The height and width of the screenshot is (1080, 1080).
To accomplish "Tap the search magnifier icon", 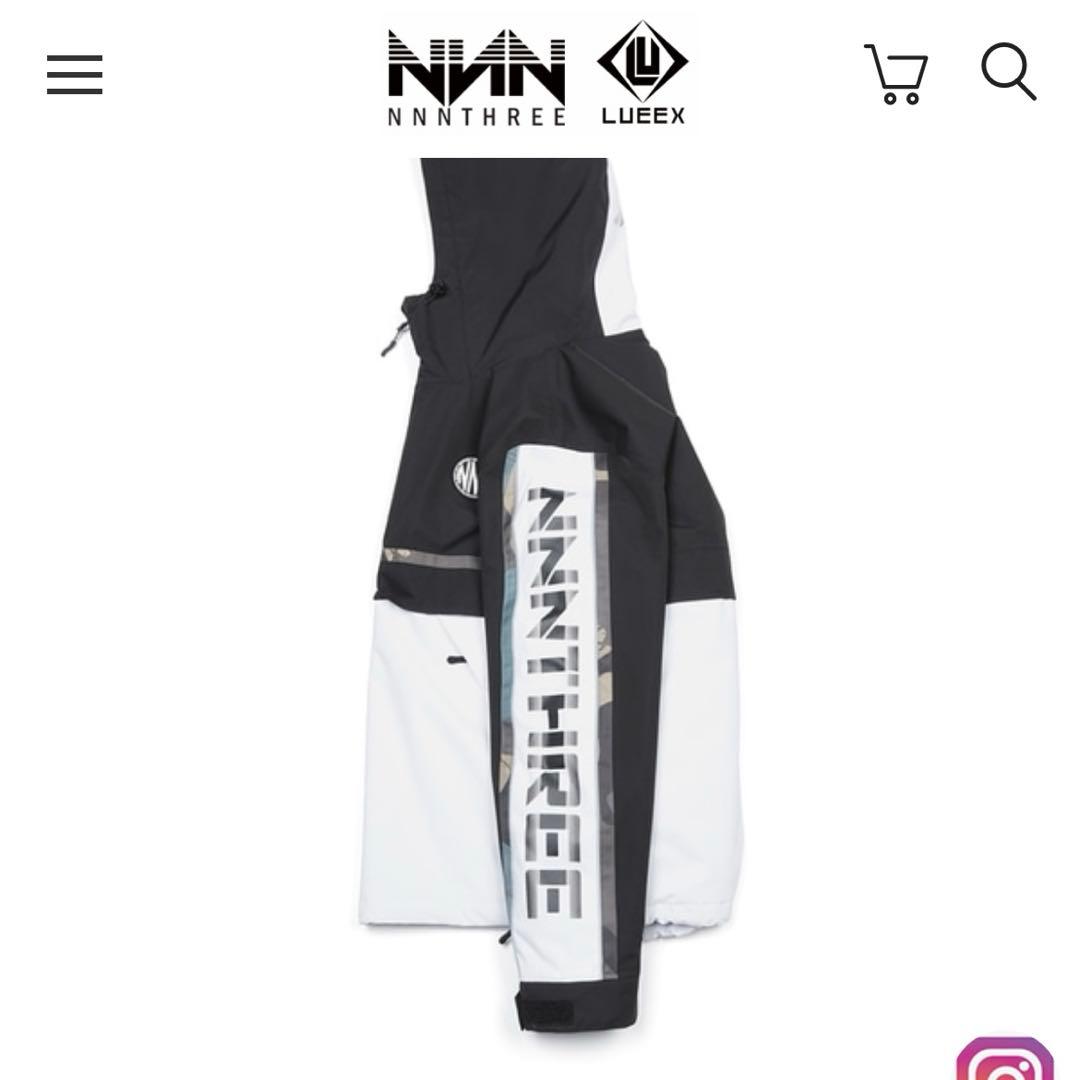I will [x=1007, y=72].
